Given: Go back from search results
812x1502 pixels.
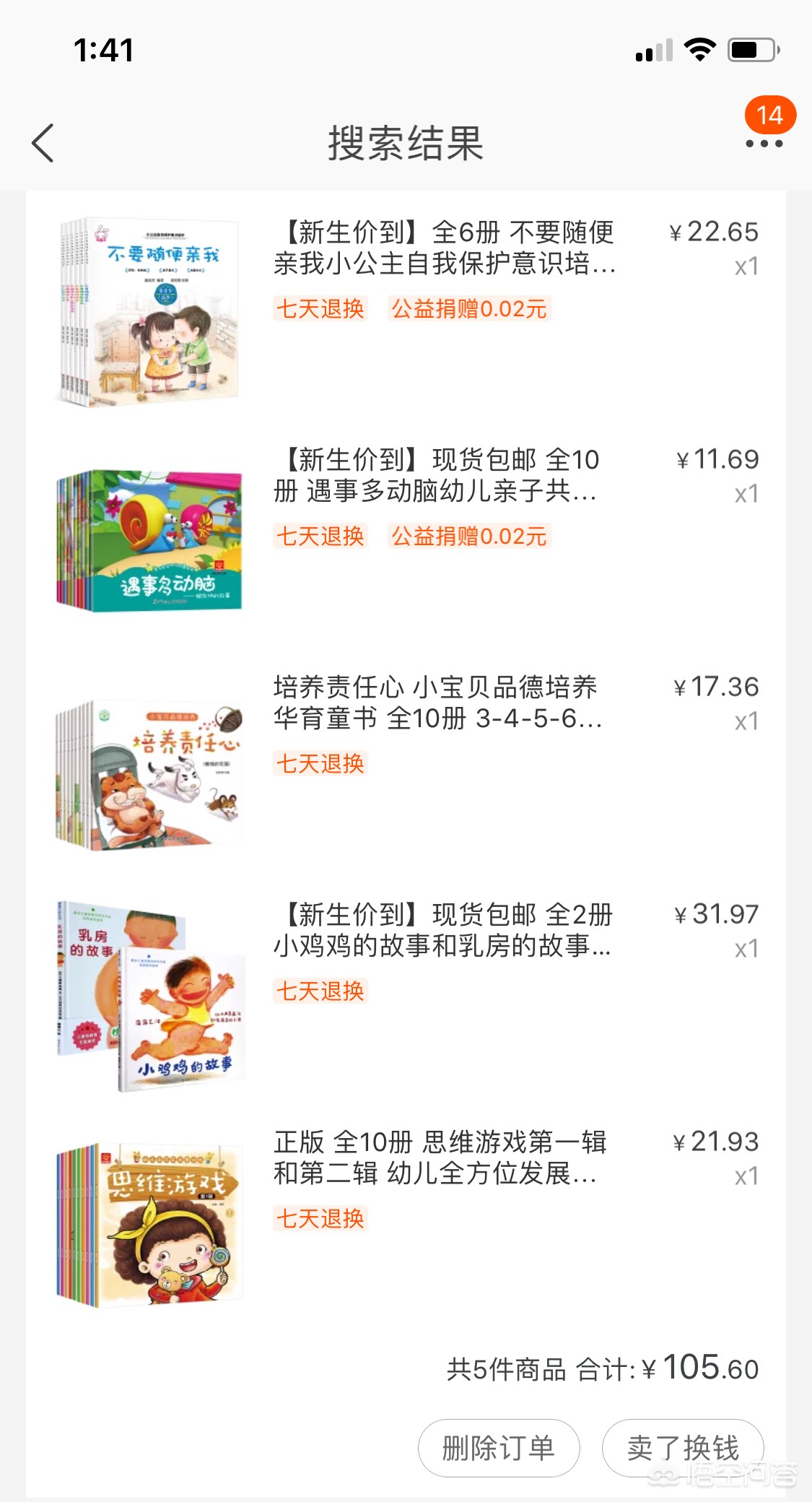Looking at the screenshot, I should [x=43, y=143].
